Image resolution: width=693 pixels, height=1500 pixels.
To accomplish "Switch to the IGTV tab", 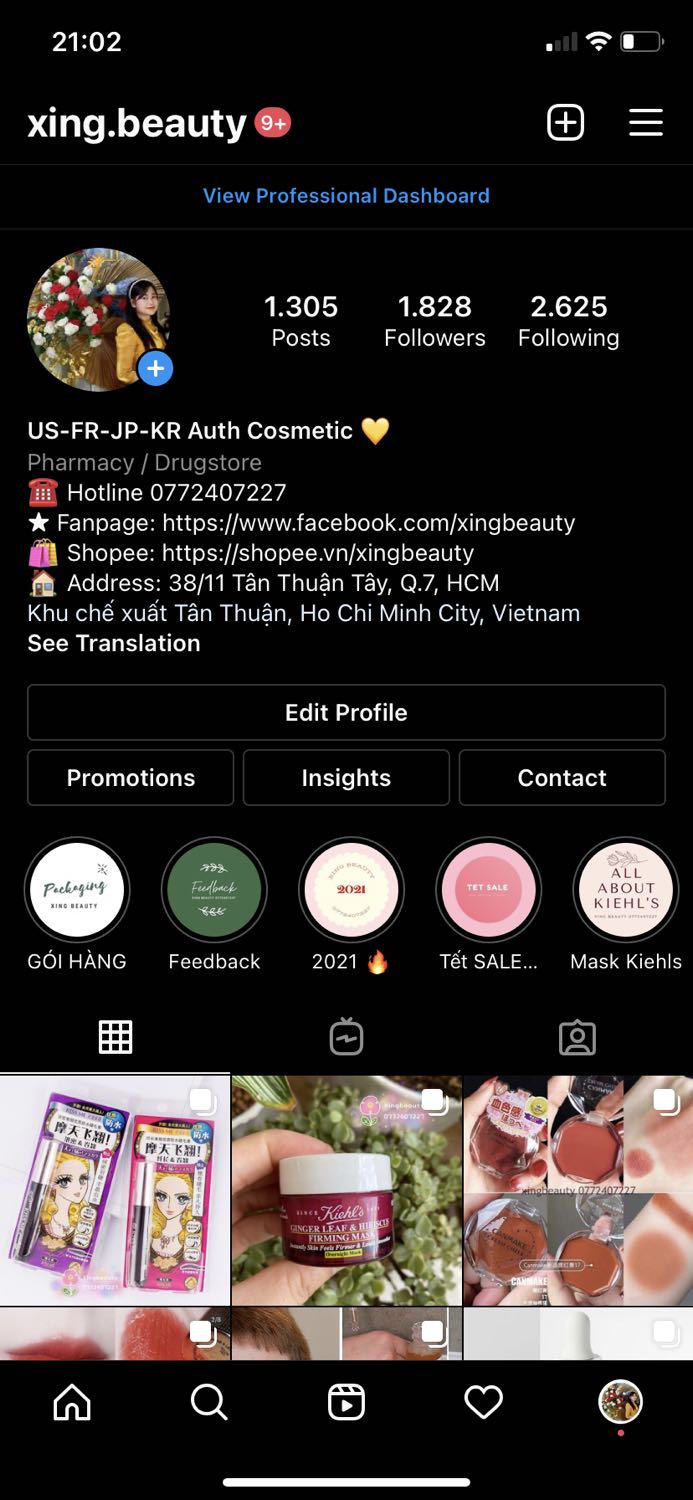I will click(x=346, y=1038).
